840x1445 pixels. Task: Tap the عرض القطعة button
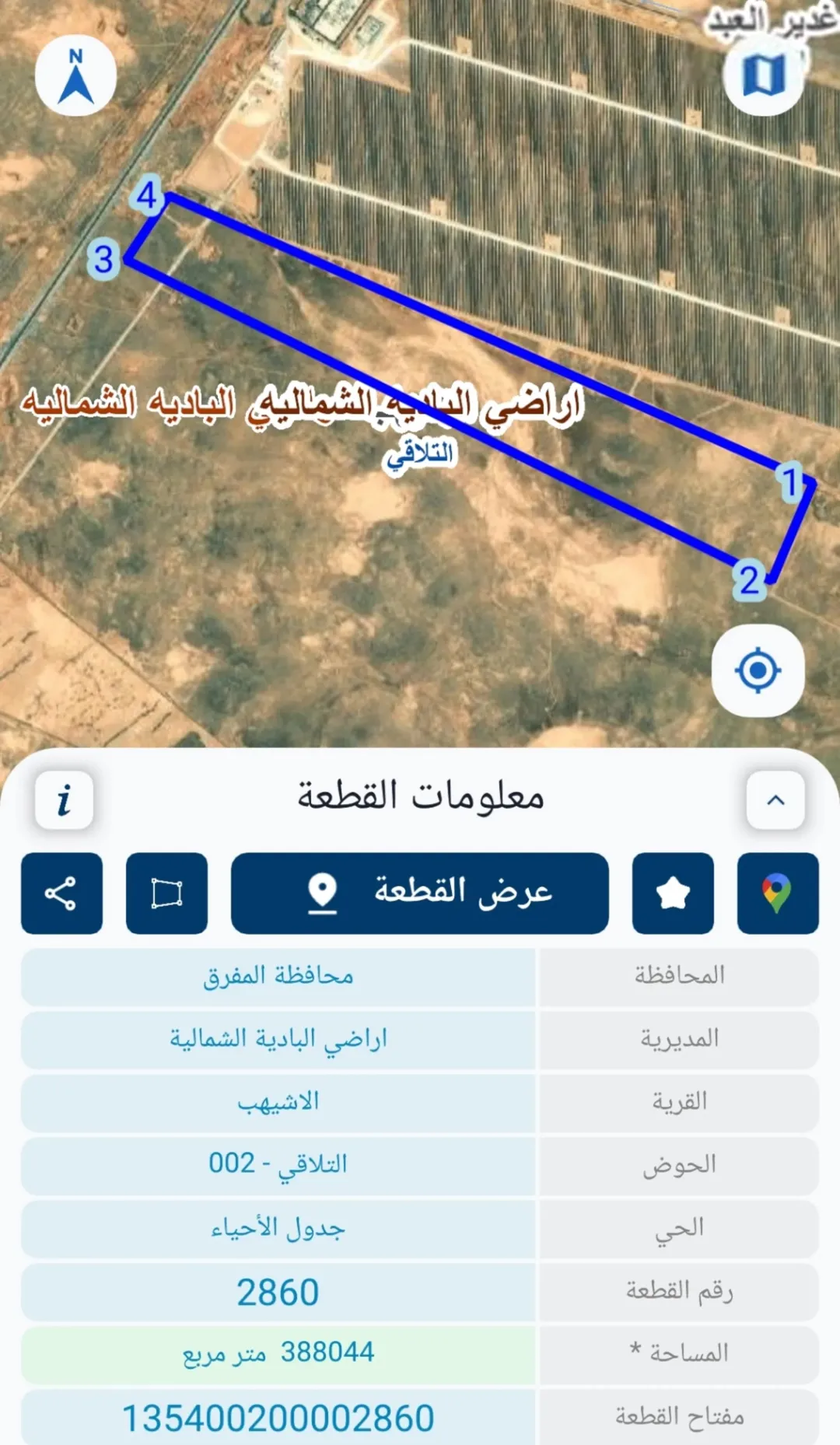pos(420,893)
